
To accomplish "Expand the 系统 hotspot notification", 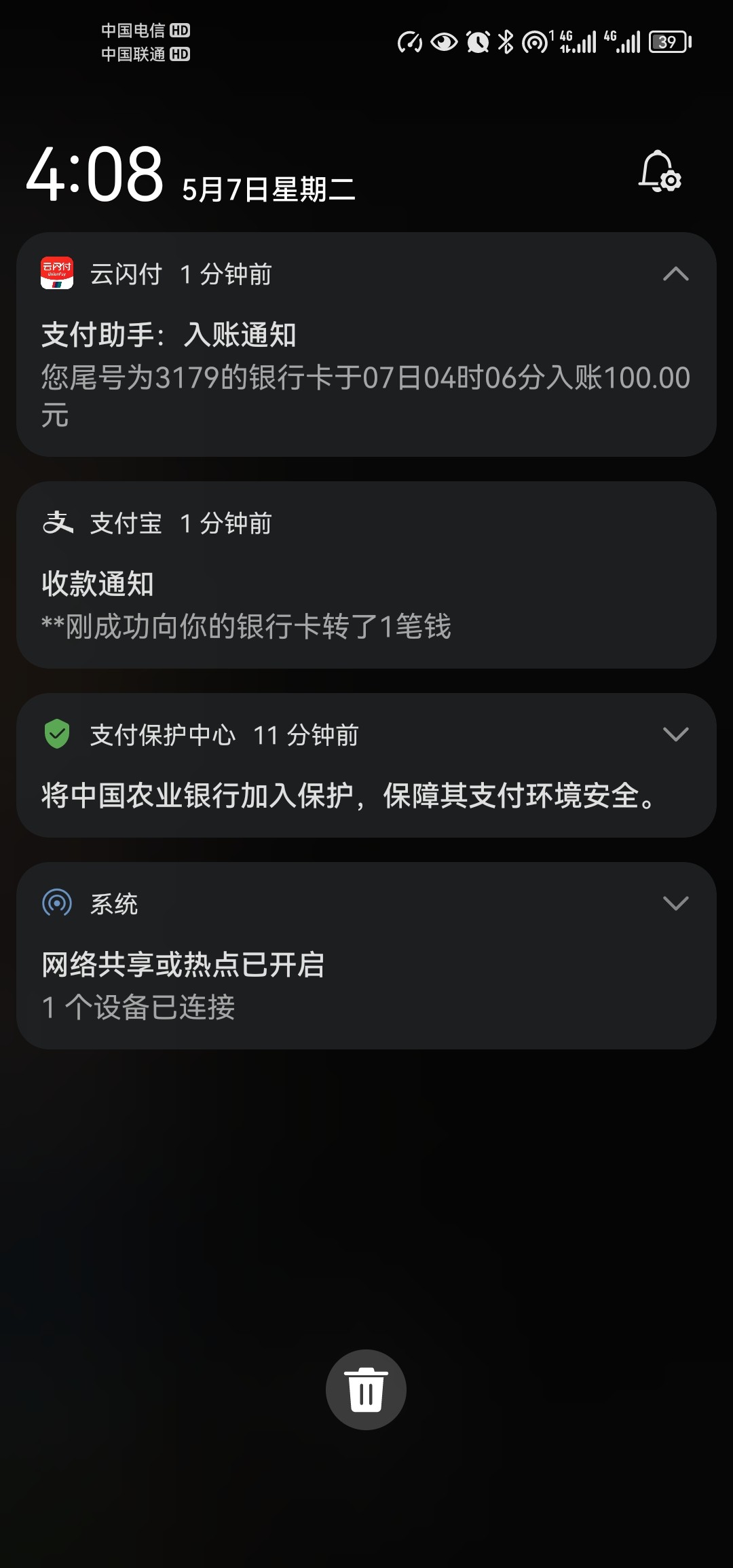I will [675, 903].
